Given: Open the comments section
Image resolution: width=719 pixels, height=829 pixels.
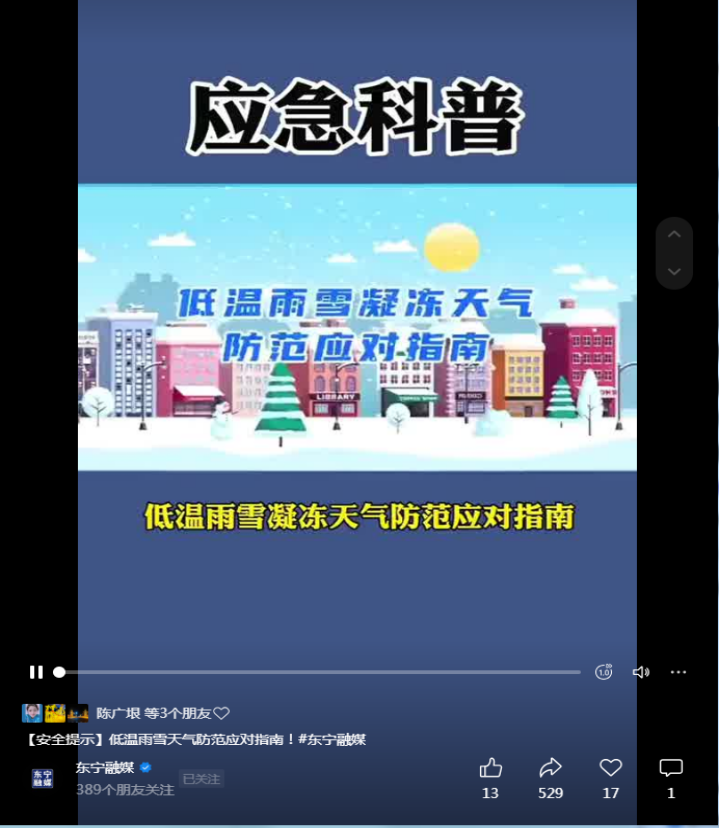Looking at the screenshot, I should pos(671,768).
